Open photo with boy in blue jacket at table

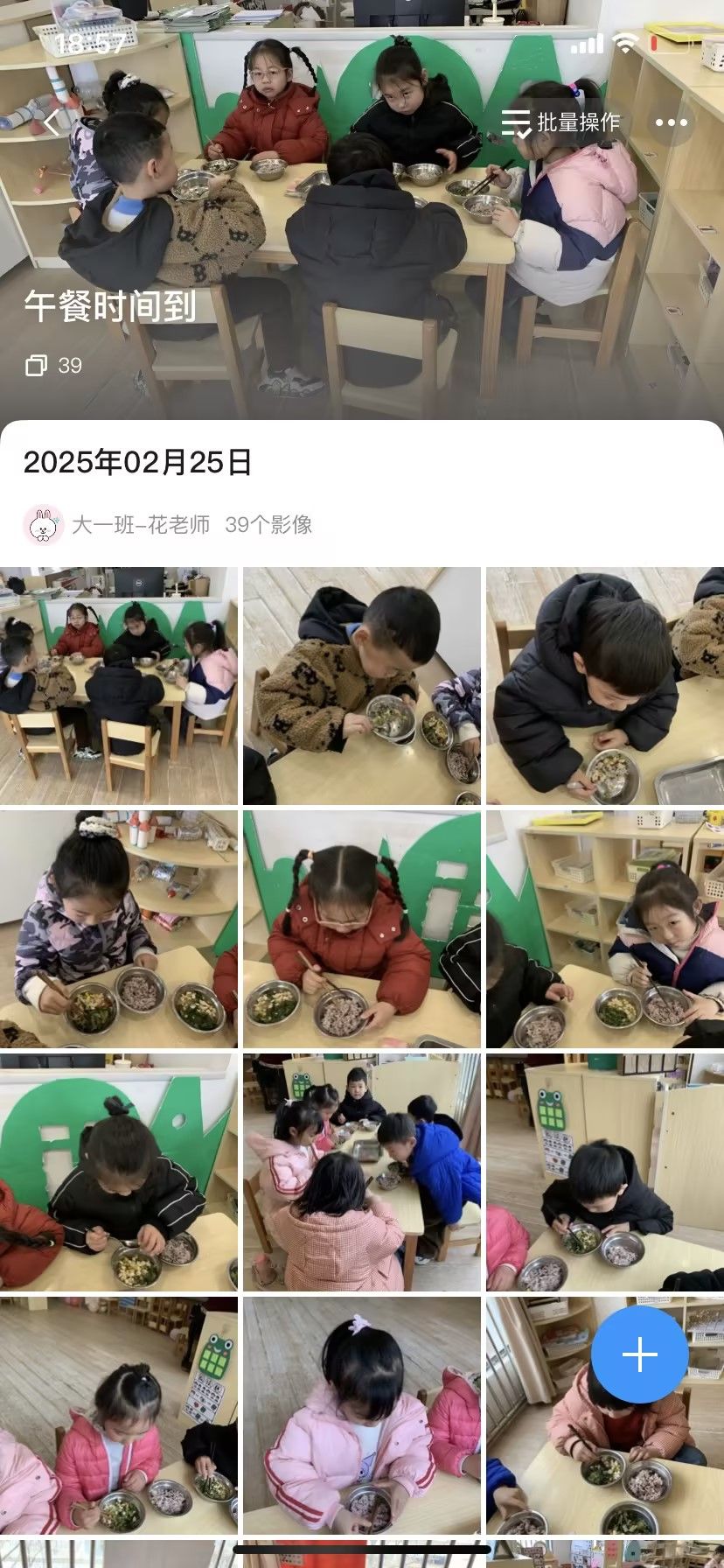click(x=361, y=1172)
